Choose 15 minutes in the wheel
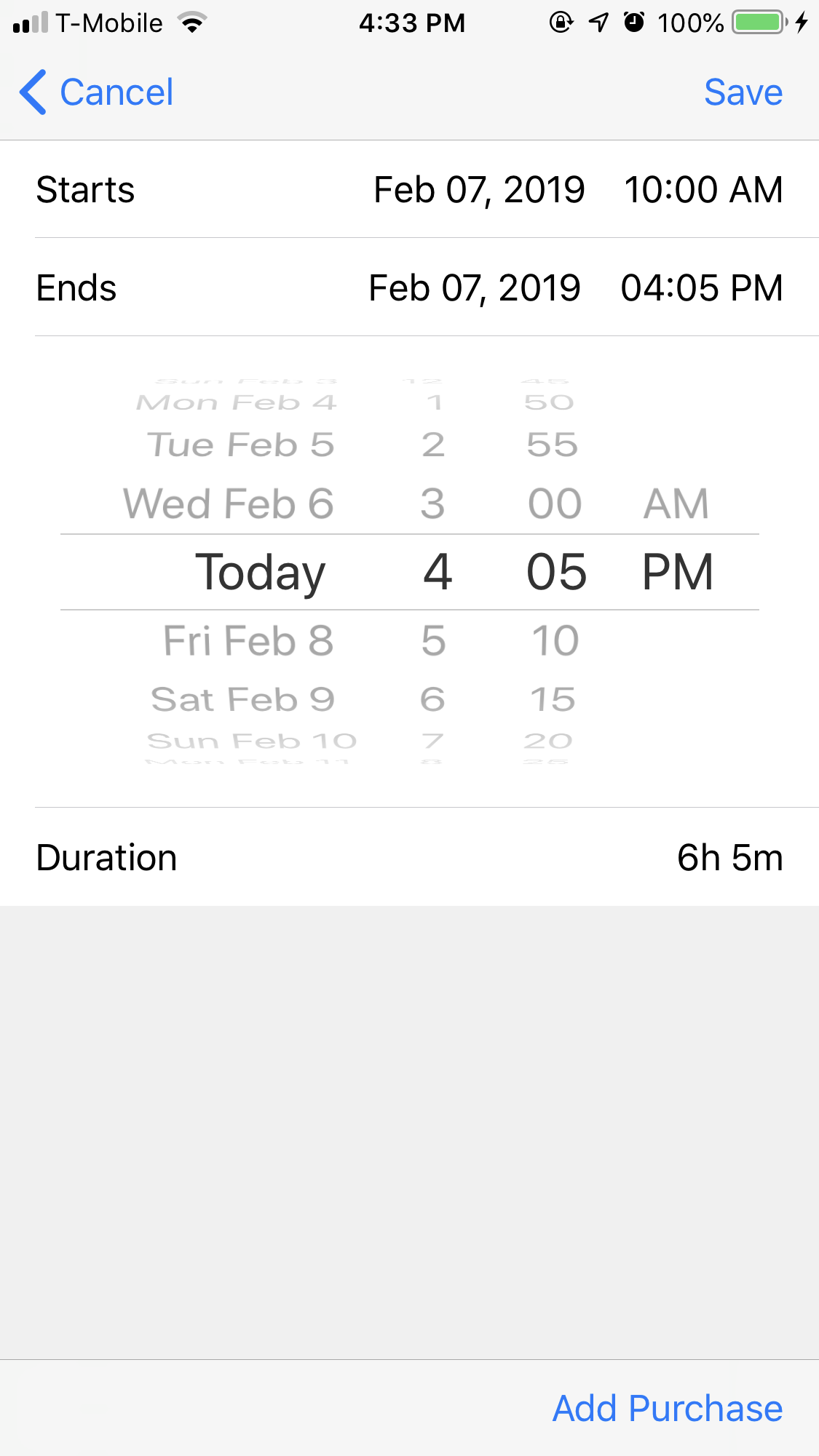The width and height of the screenshot is (819, 1456). click(553, 699)
